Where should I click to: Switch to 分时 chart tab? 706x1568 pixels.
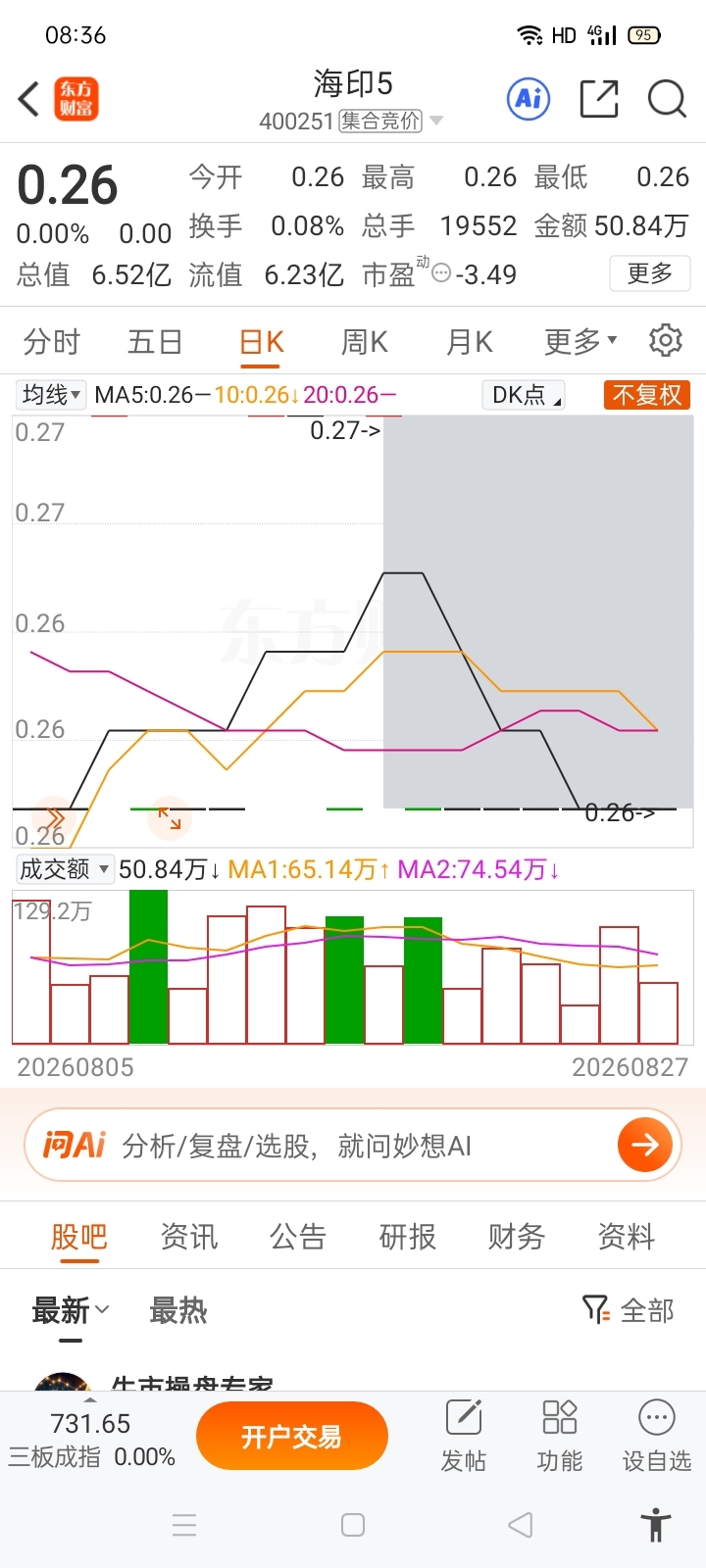[52, 342]
